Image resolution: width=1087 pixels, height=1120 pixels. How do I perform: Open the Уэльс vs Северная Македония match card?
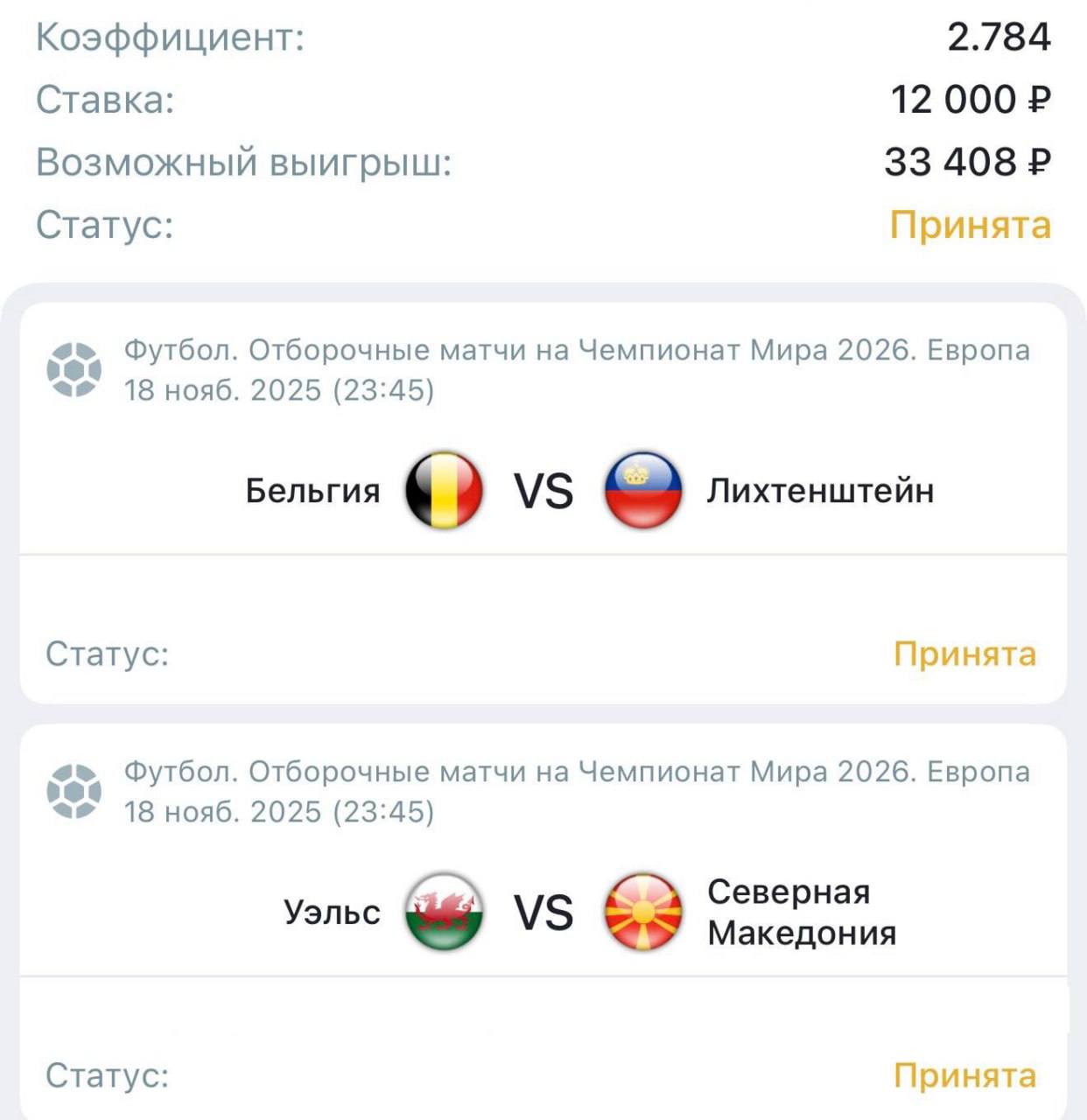[x=543, y=912]
